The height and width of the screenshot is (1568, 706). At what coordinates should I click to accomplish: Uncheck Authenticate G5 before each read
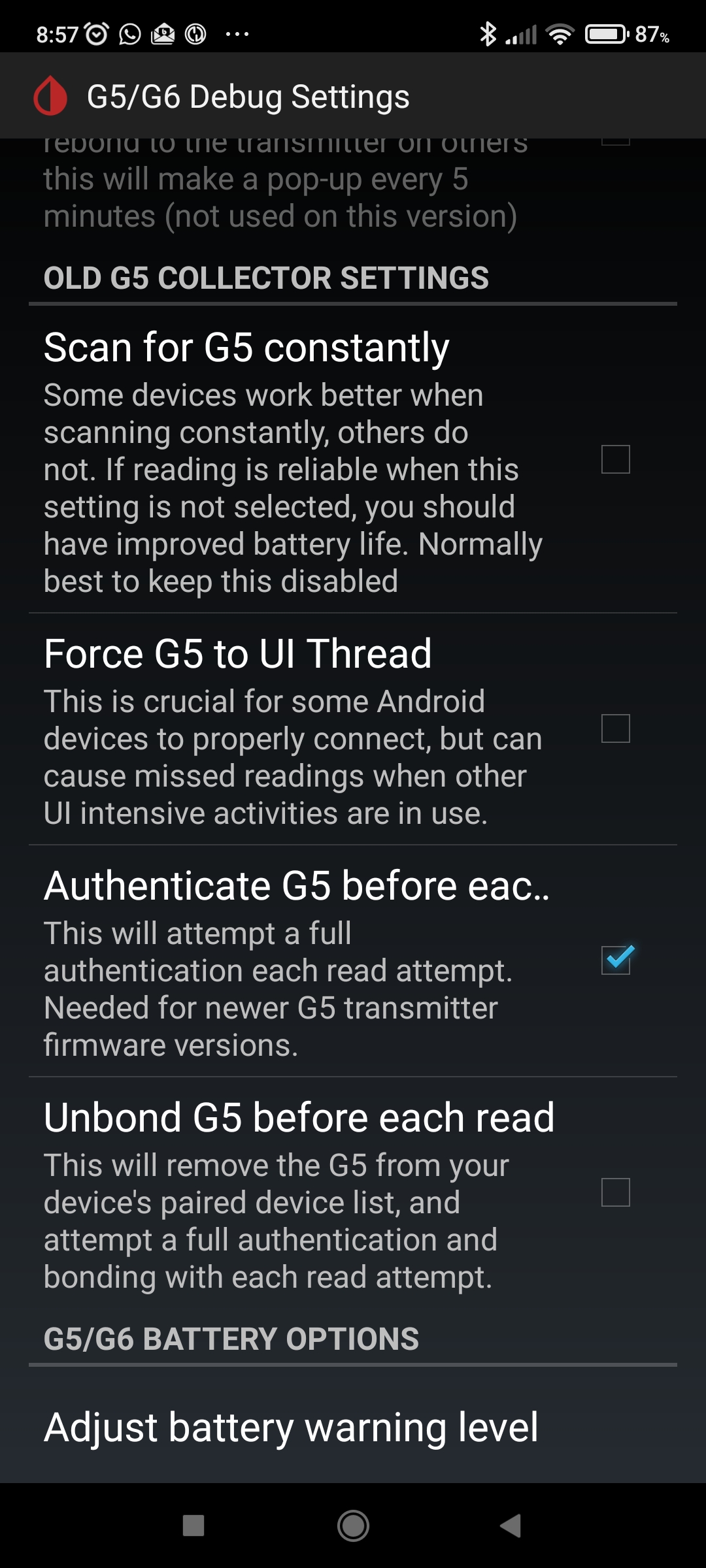(x=616, y=960)
